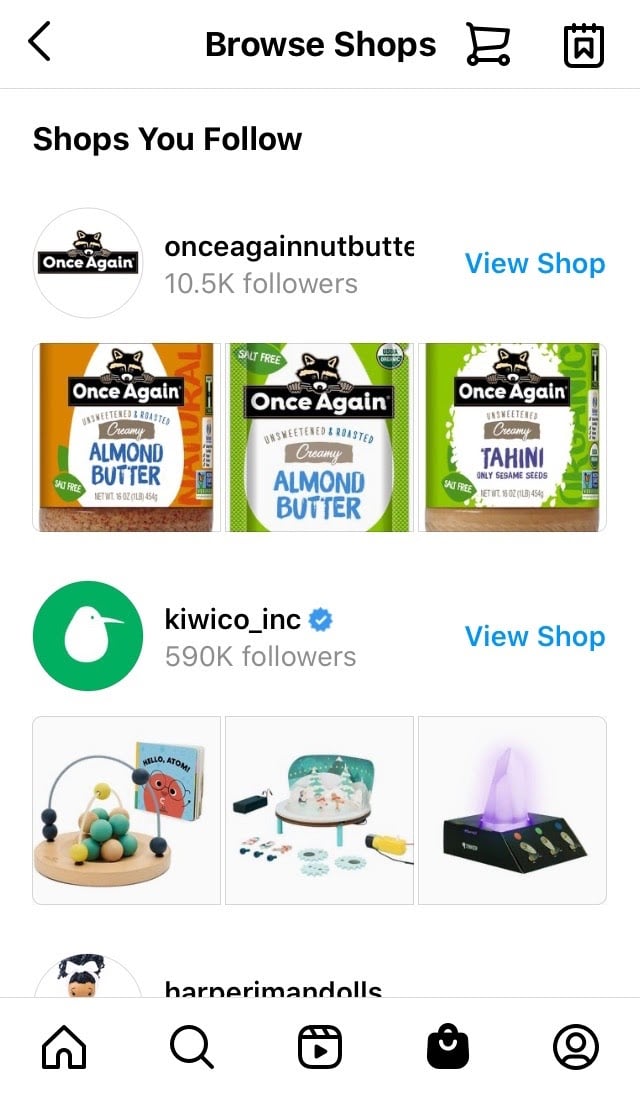Switch to the Shop bag tab

[x=448, y=1046]
